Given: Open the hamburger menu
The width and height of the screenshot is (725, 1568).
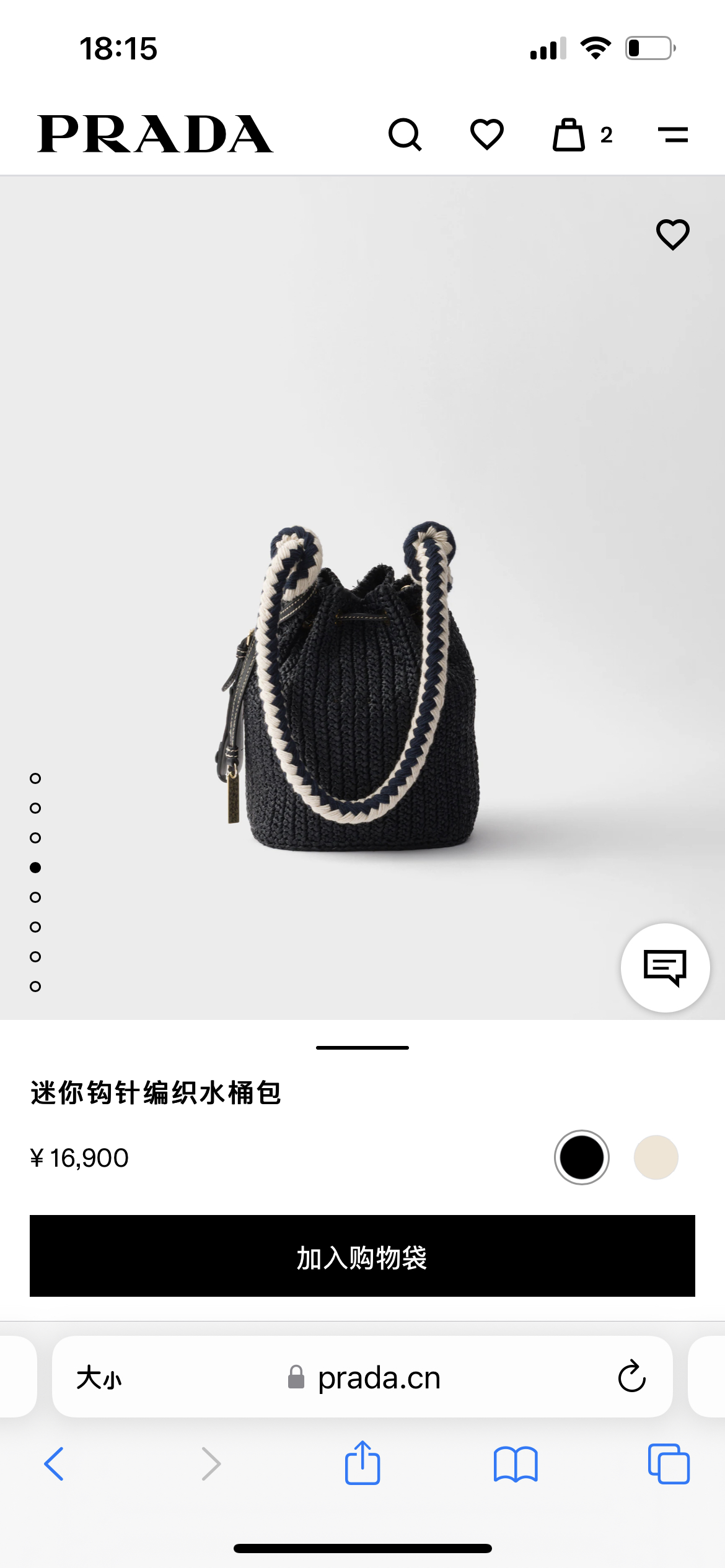Looking at the screenshot, I should coord(673,134).
